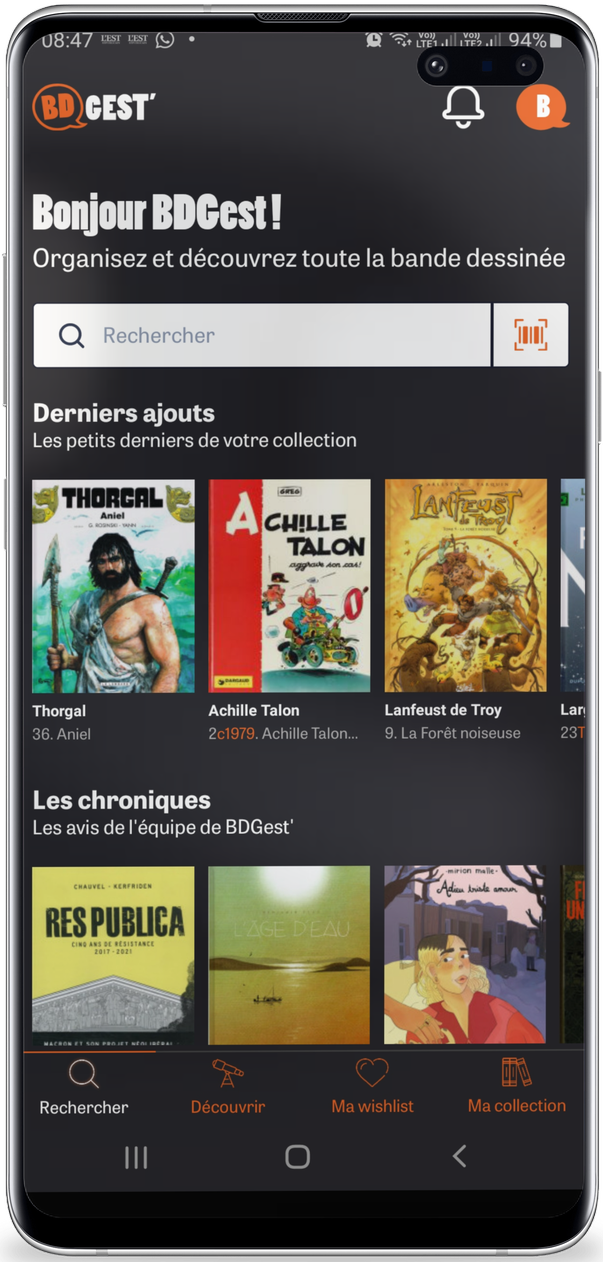Viewport: 603px width, 1262px height.
Task: Tap the Rechercher search field
Action: pyautogui.click(x=262, y=335)
